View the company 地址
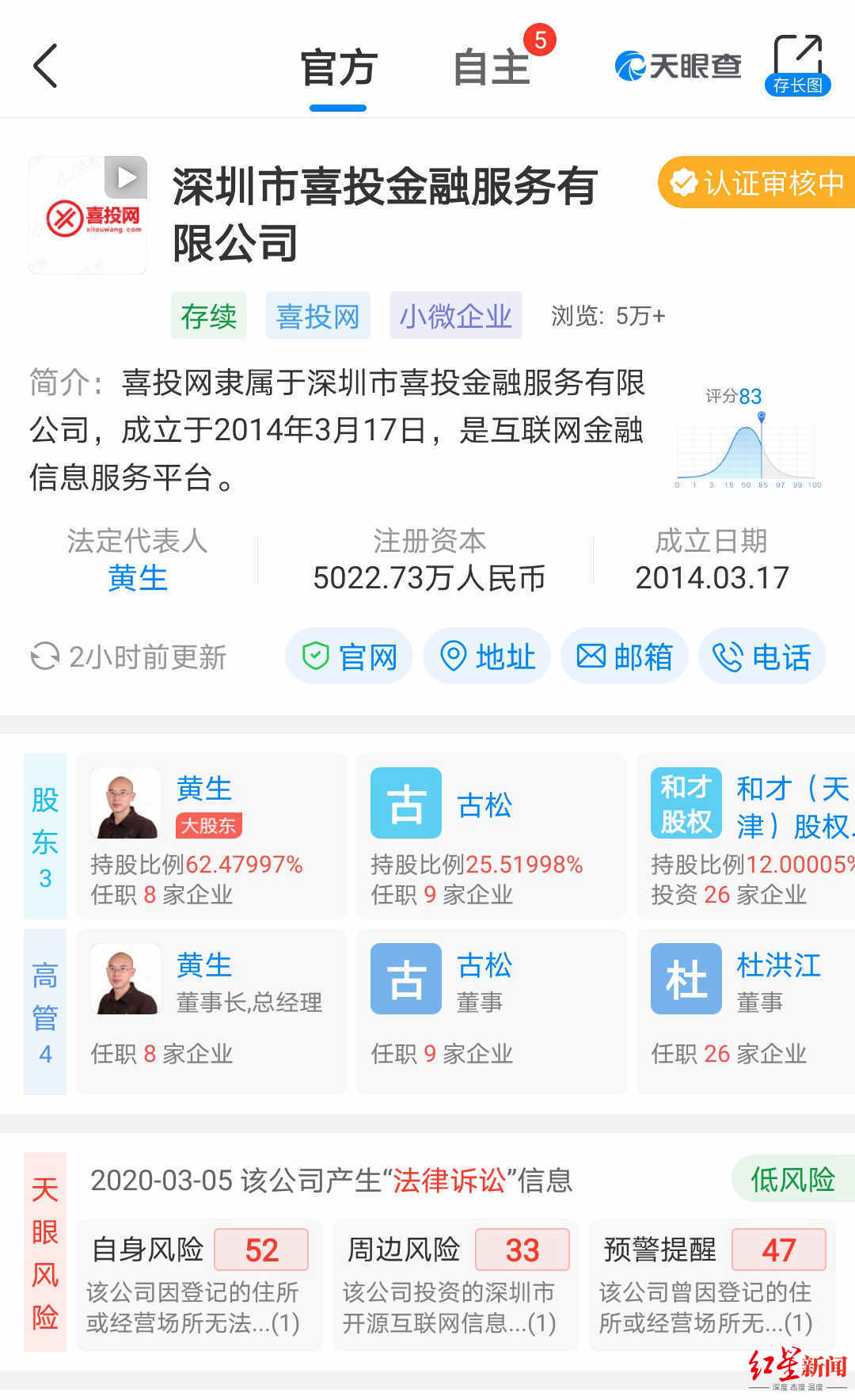Viewport: 855px width, 1400px height. (487, 656)
